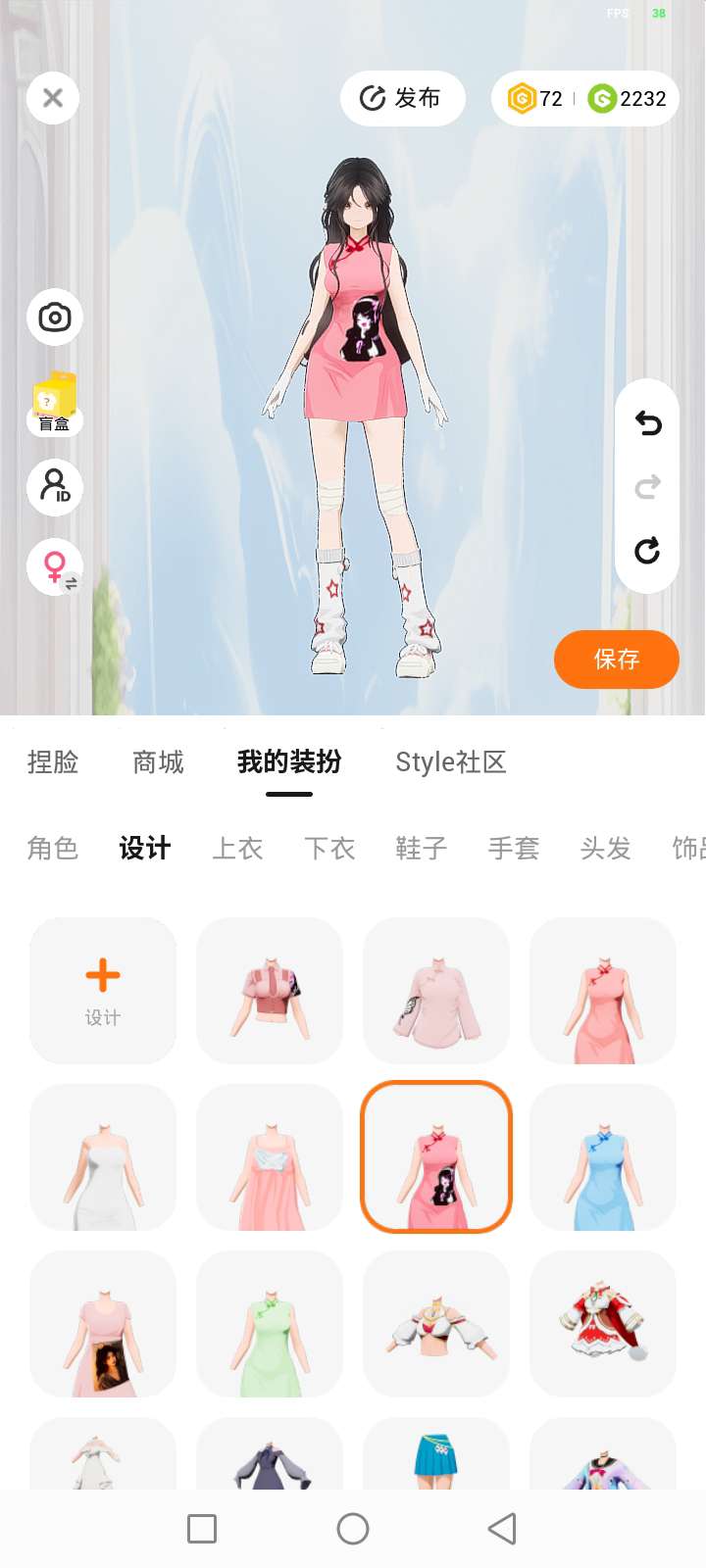Image resolution: width=706 pixels, height=1568 pixels.
Task: Select the 角色 category
Action: tap(53, 849)
